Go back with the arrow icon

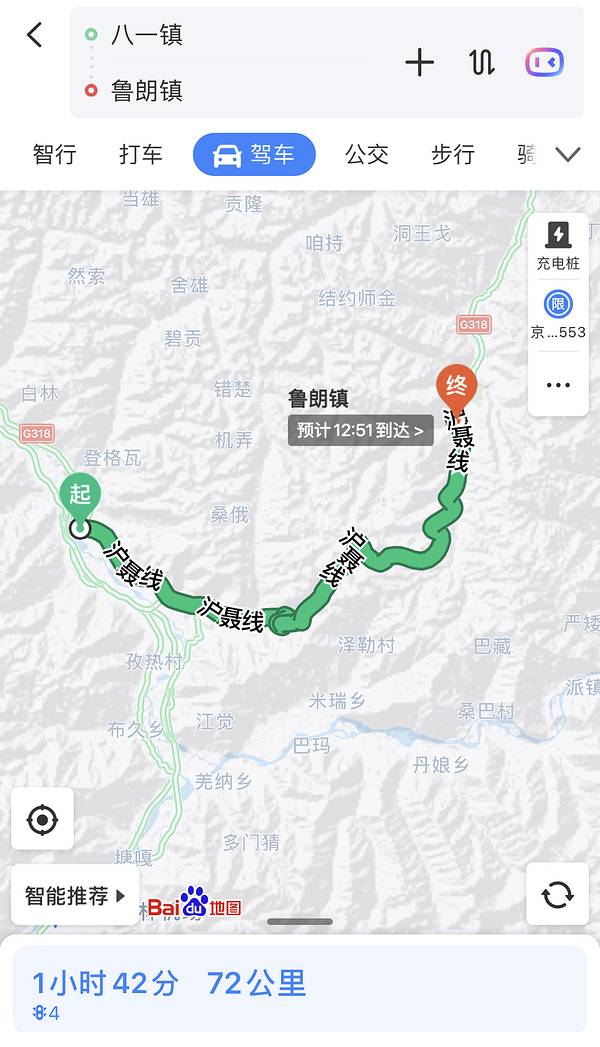[x=35, y=36]
